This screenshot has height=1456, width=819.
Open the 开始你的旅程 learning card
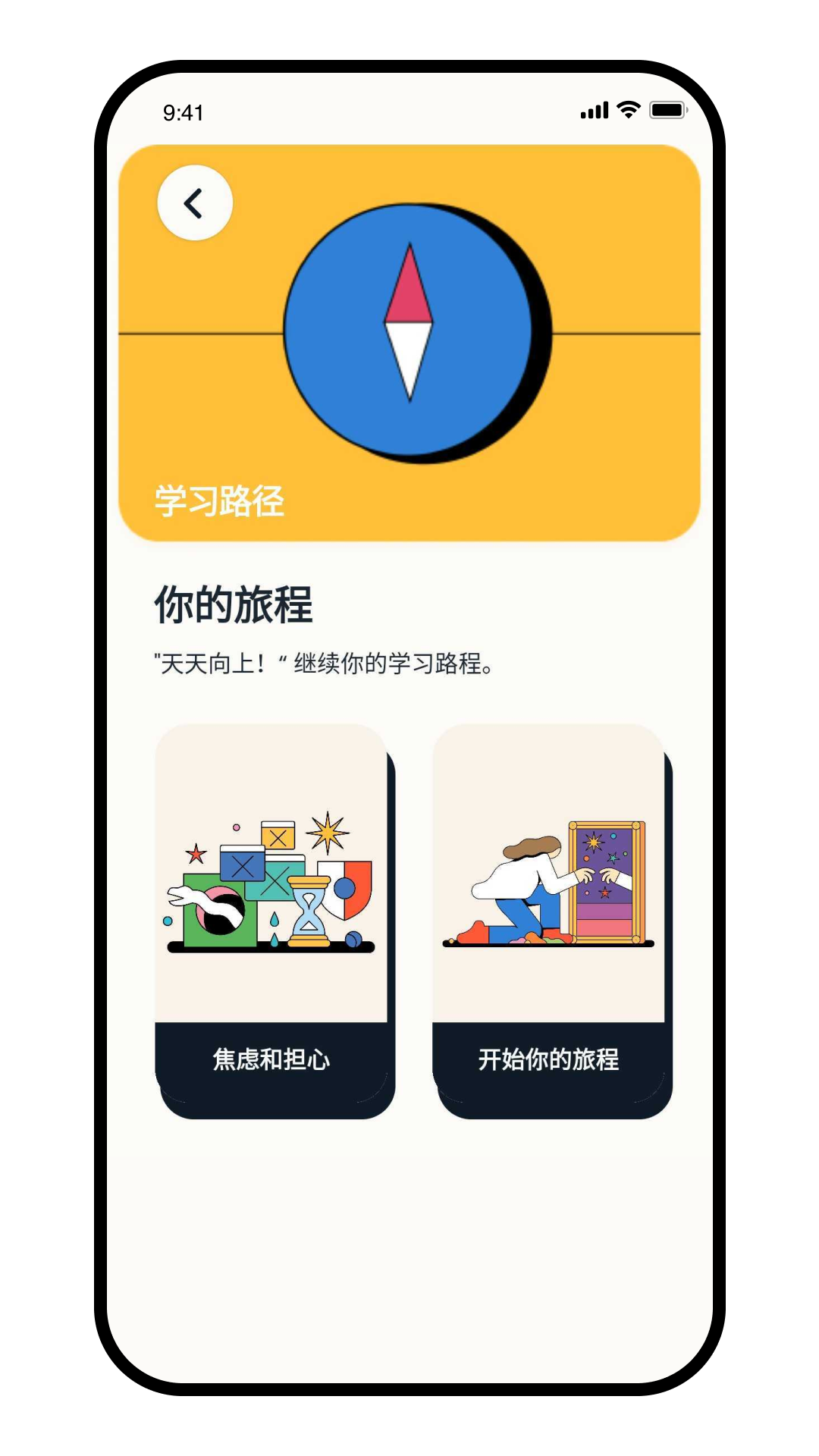[x=548, y=910]
